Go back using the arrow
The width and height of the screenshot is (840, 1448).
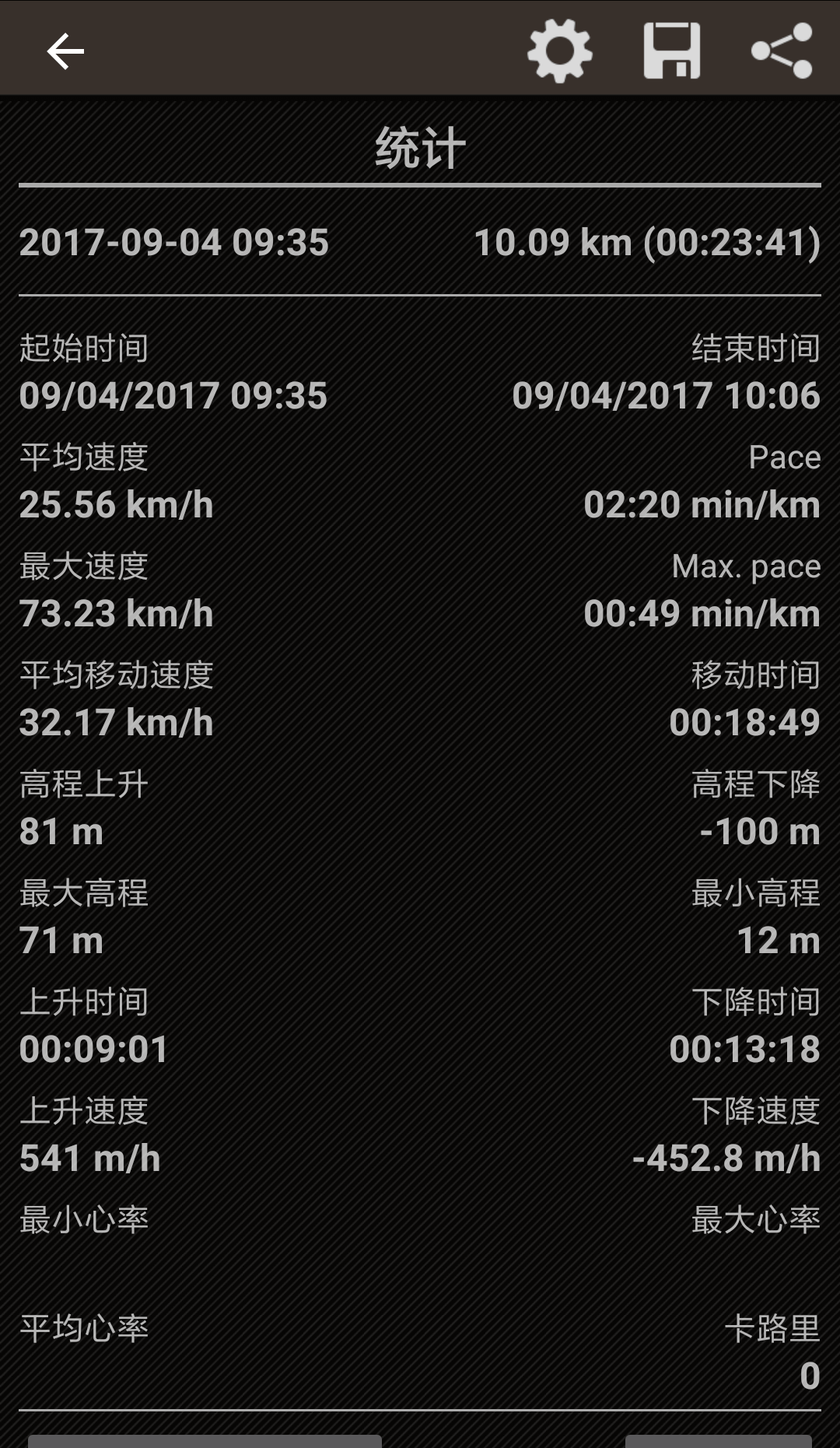pyautogui.click(x=65, y=51)
